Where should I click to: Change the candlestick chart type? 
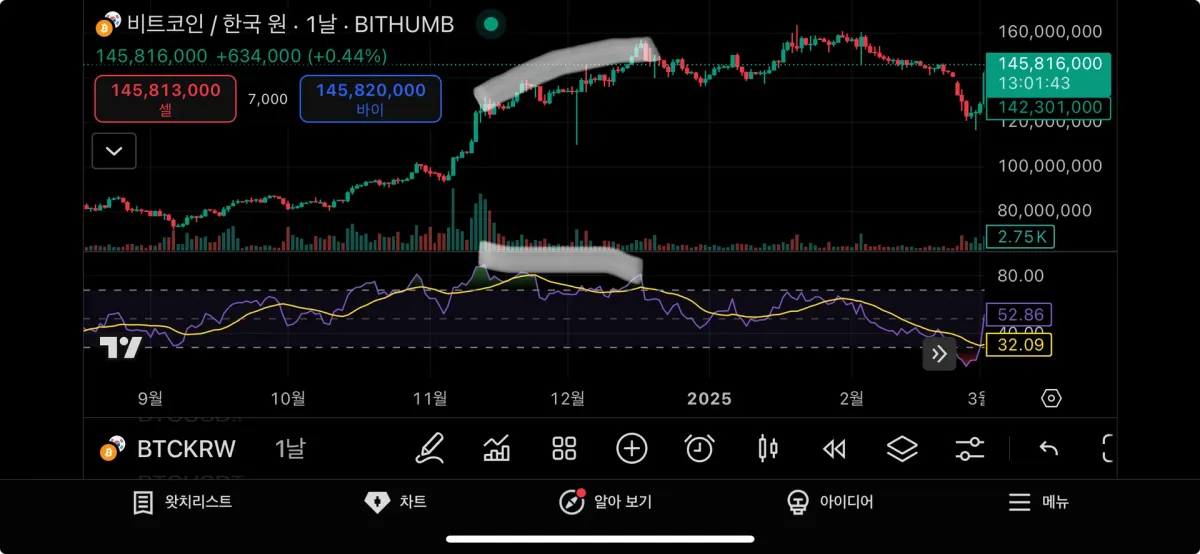pyautogui.click(x=768, y=449)
